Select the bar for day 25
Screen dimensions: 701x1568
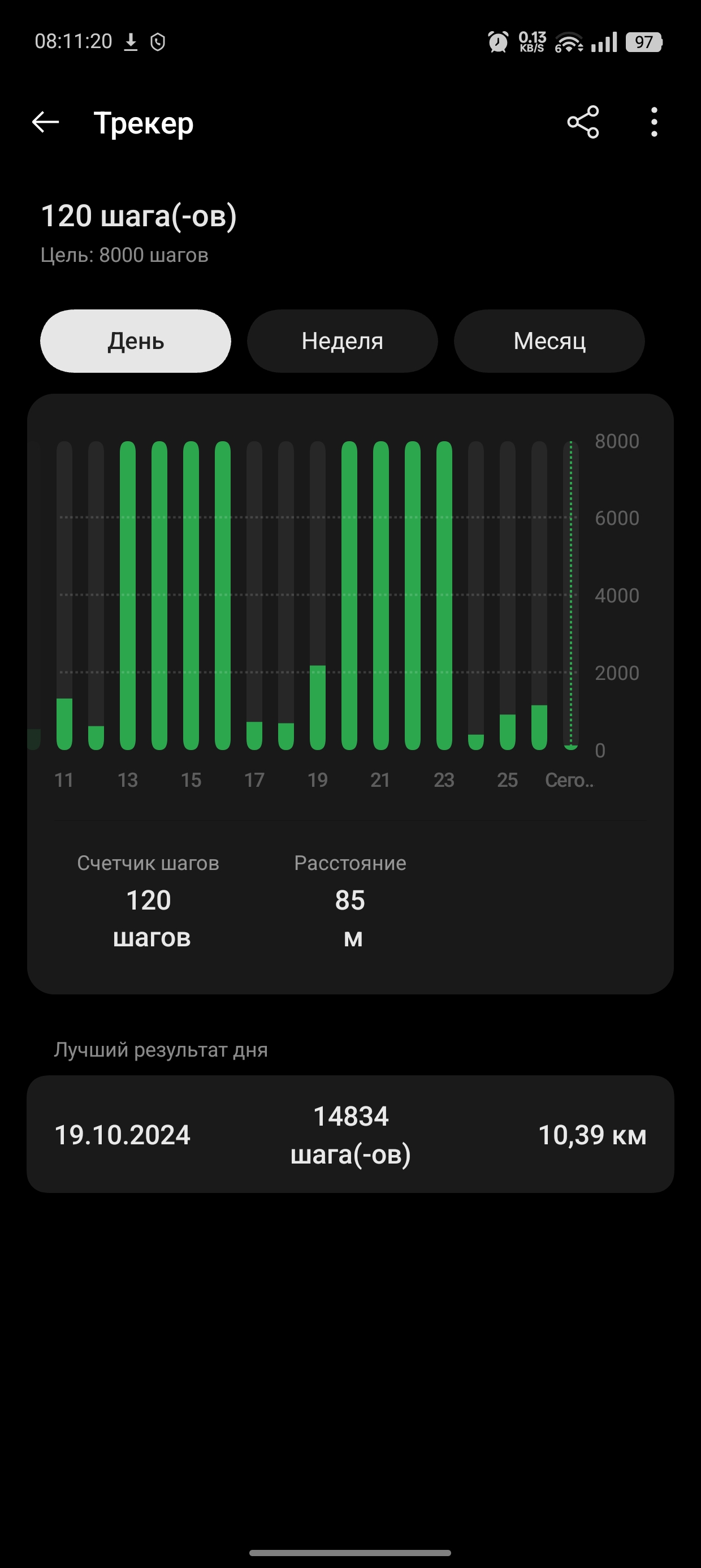pos(508,595)
